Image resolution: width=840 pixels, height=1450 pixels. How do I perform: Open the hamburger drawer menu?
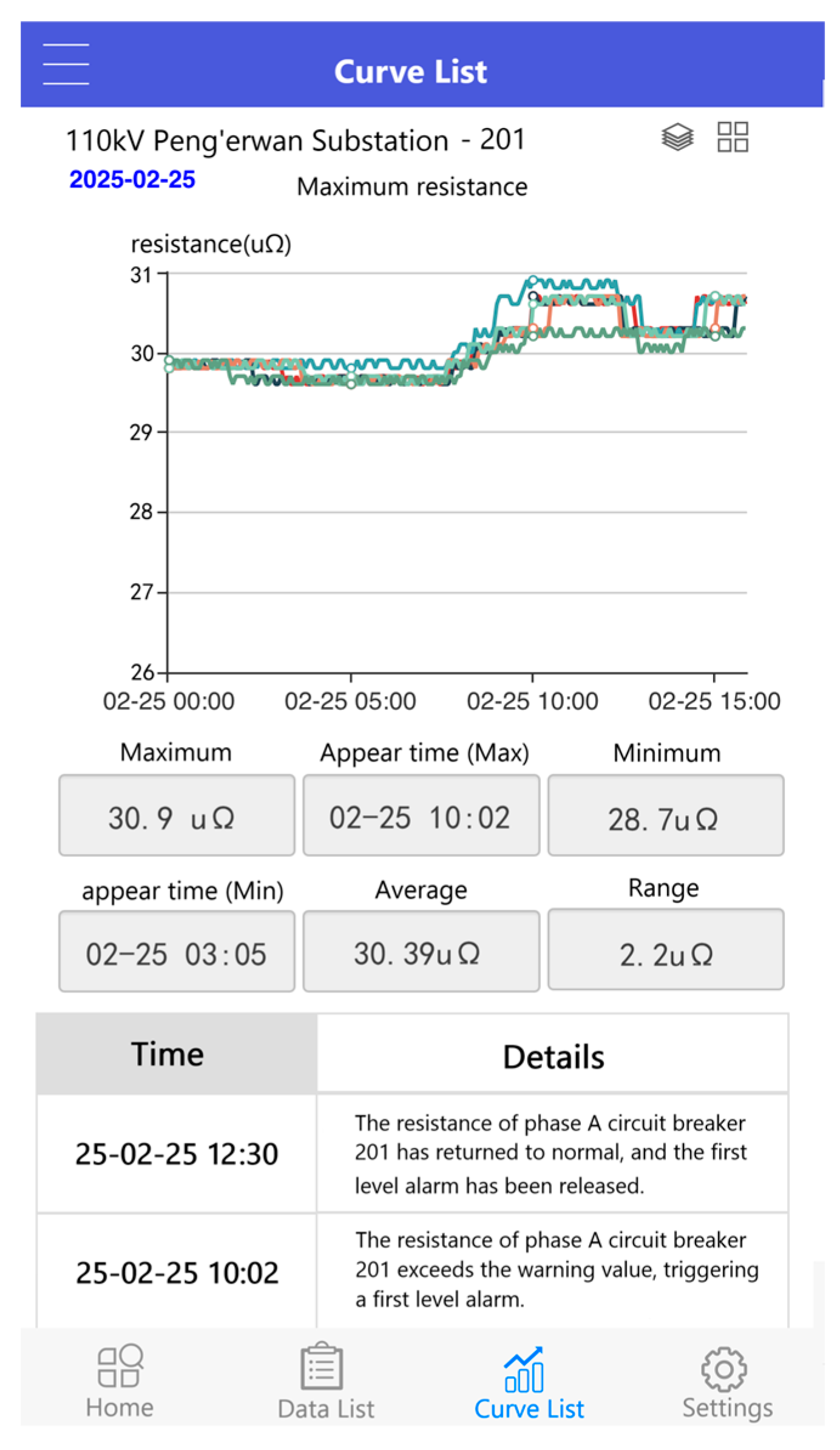66,64
